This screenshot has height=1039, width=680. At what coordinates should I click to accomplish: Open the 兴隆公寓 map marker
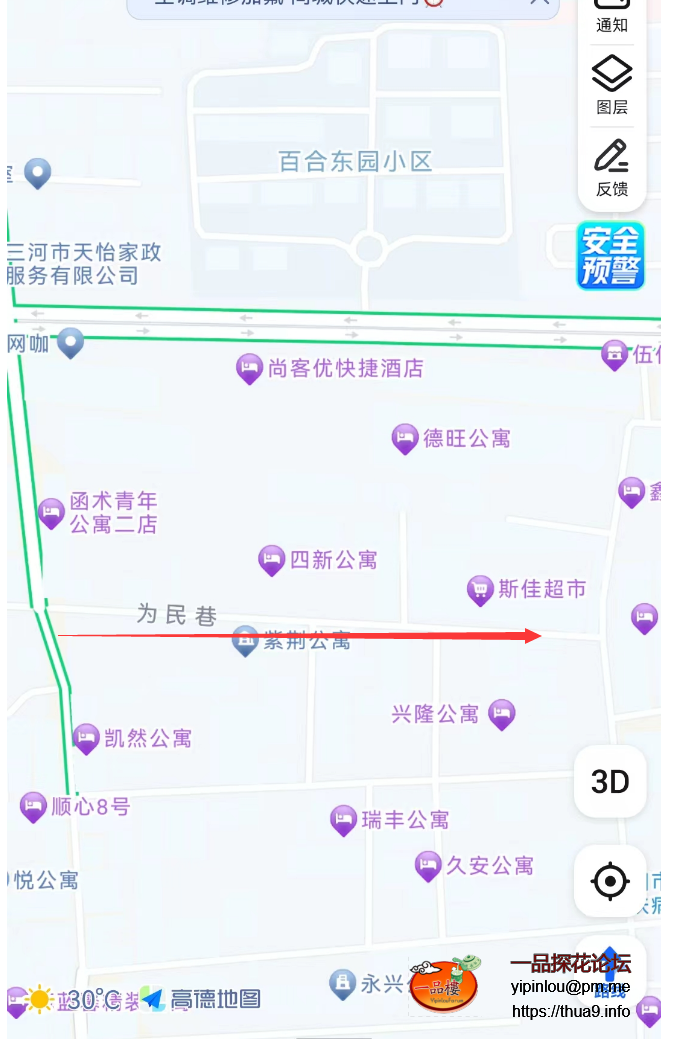pos(501,714)
